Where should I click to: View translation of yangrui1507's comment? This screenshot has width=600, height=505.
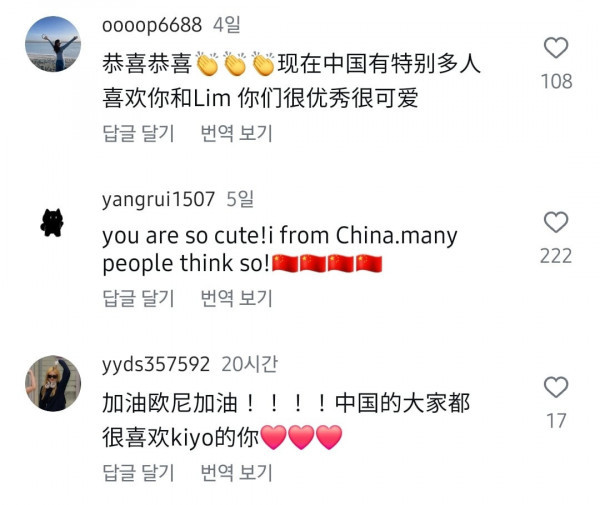(x=236, y=297)
